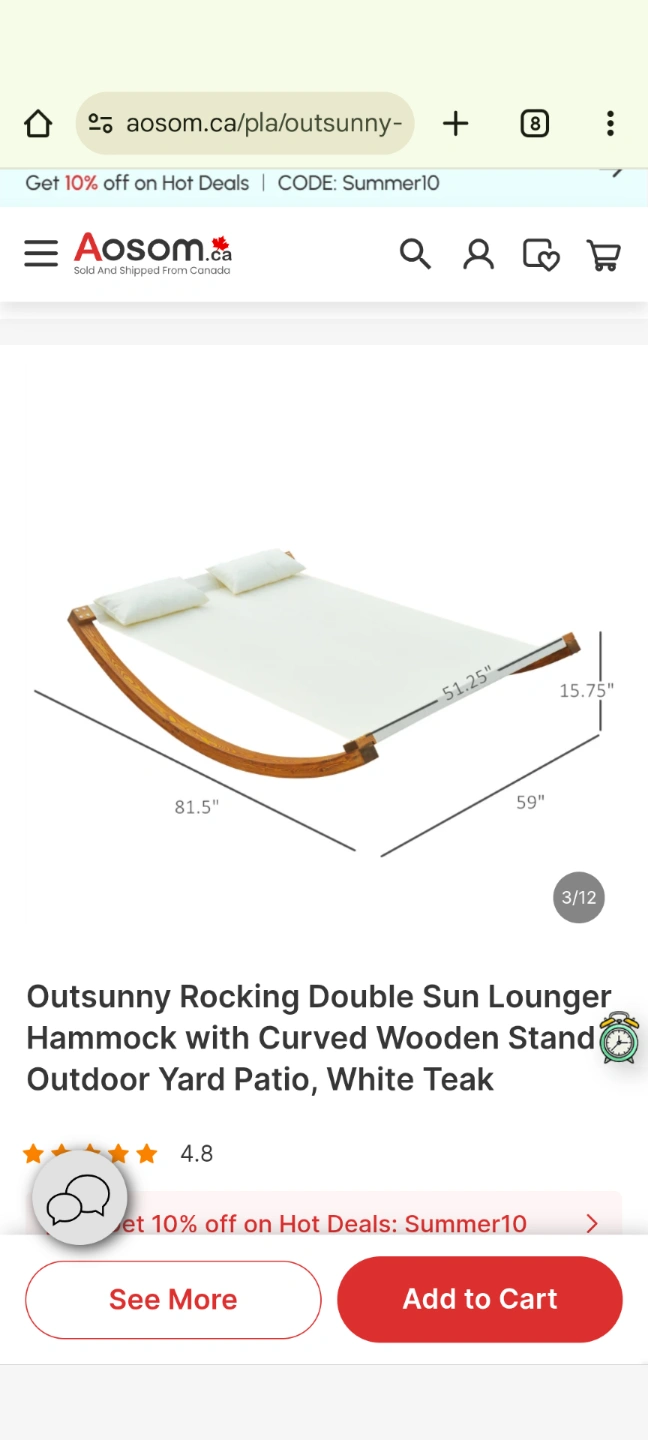Add the hammock to cart
The width and height of the screenshot is (648, 1440).
pos(480,1299)
